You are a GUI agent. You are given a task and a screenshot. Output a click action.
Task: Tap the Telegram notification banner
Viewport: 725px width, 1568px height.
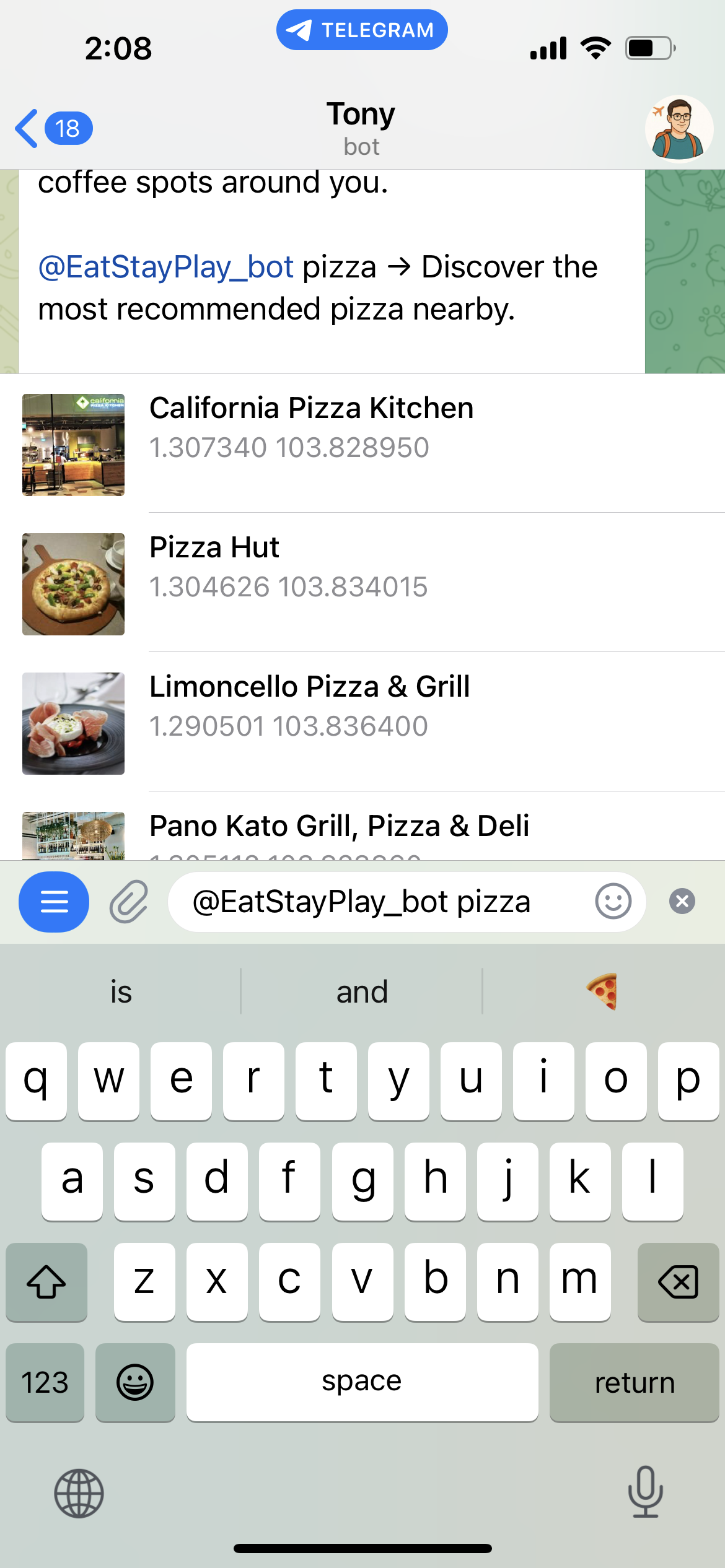pyautogui.click(x=362, y=29)
